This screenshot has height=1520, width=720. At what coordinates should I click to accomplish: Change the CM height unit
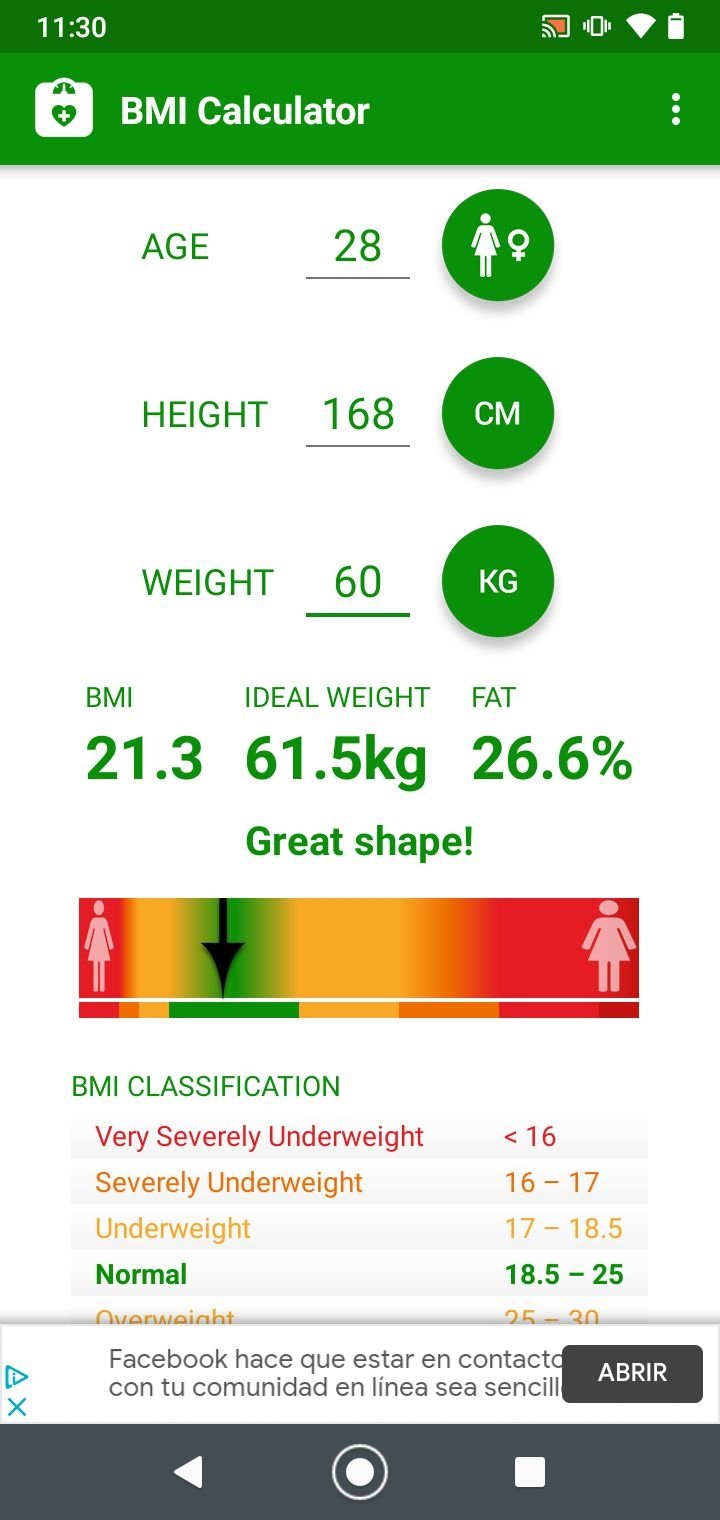pyautogui.click(x=498, y=413)
